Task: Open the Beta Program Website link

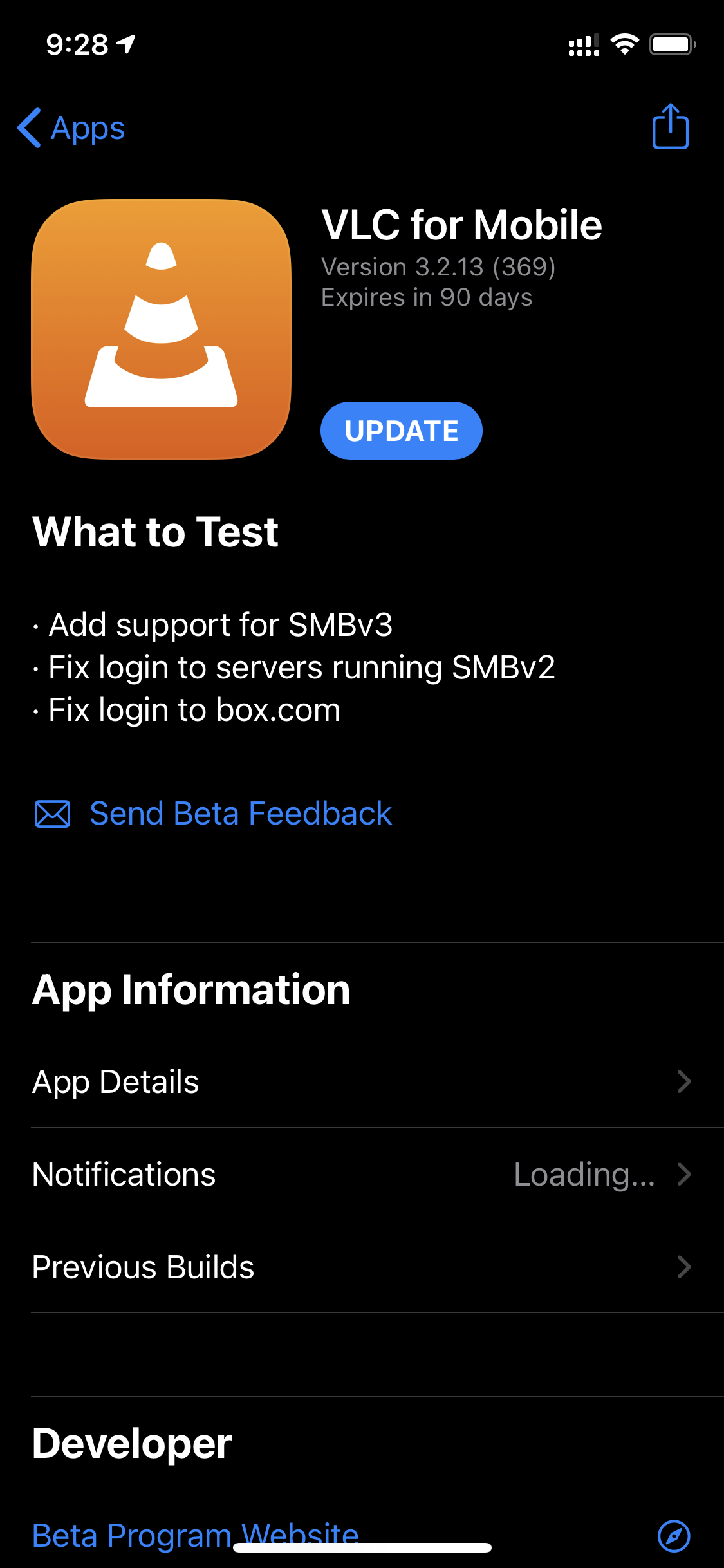Action: pos(196,1536)
